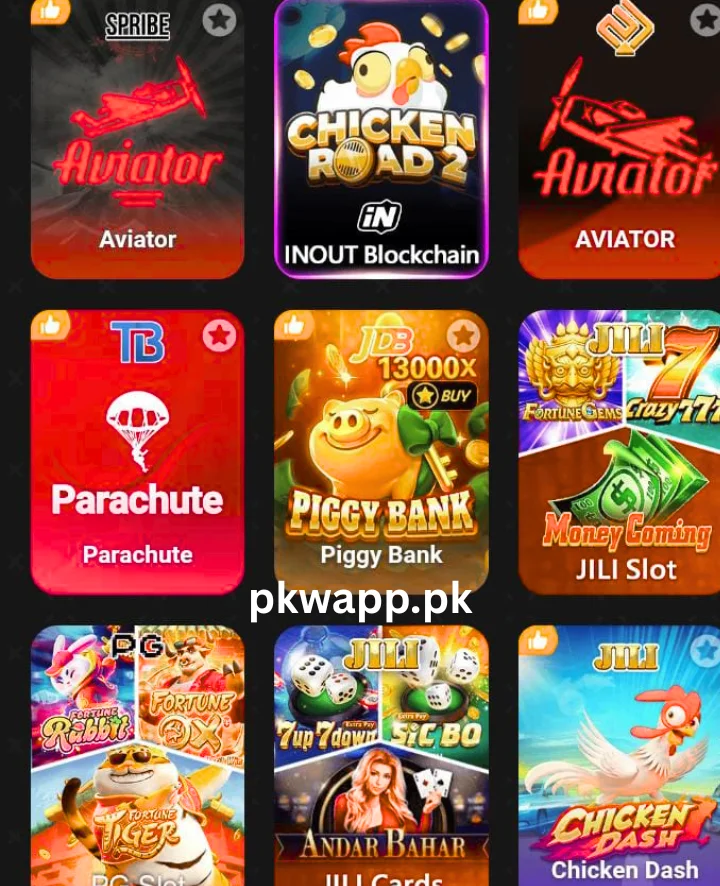Viewport: 720px width, 886px height.
Task: Open the Piggy Bank game
Action: click(381, 460)
